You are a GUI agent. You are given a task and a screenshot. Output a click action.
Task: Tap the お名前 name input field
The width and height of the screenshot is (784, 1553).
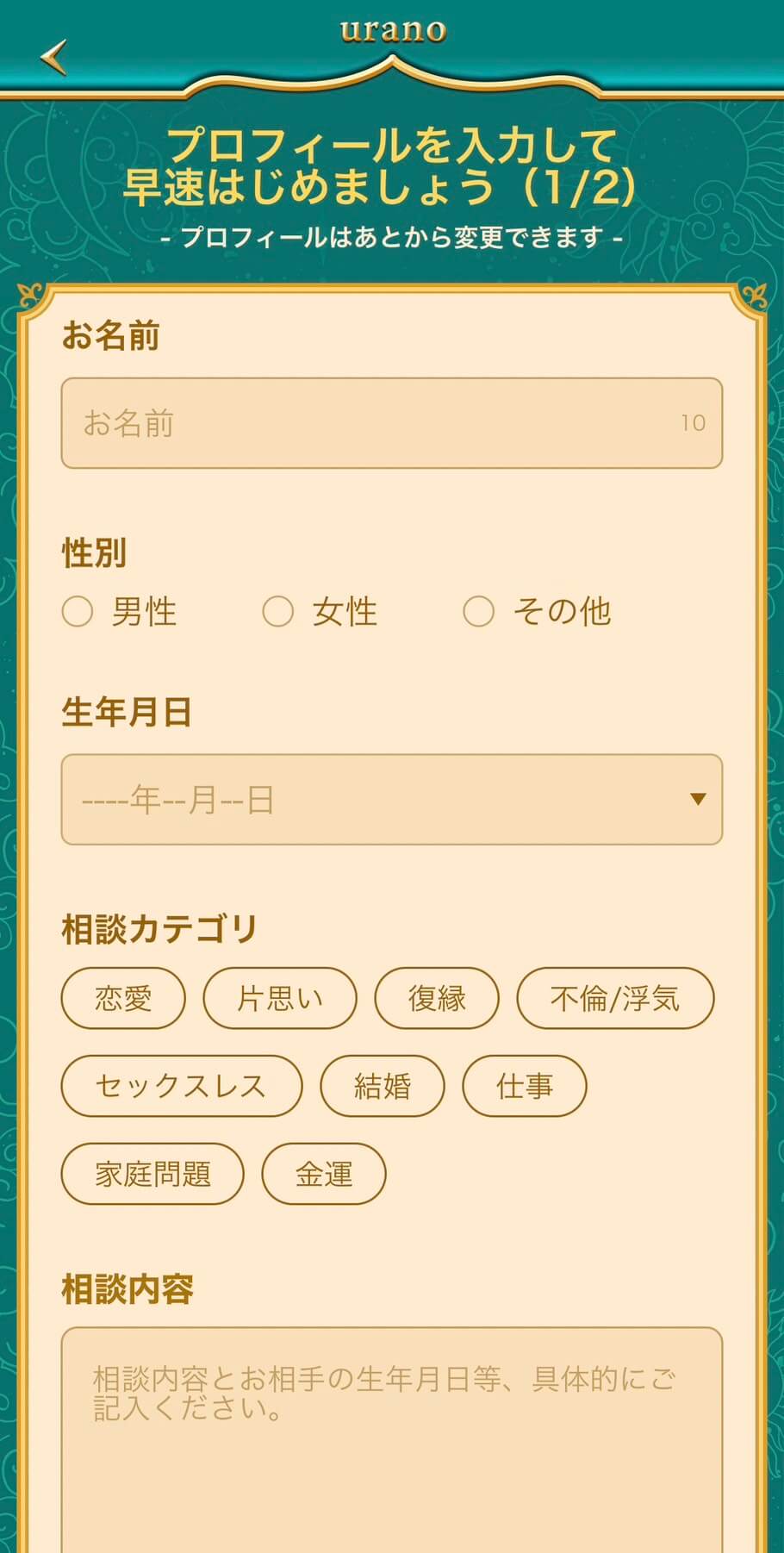pos(391,423)
